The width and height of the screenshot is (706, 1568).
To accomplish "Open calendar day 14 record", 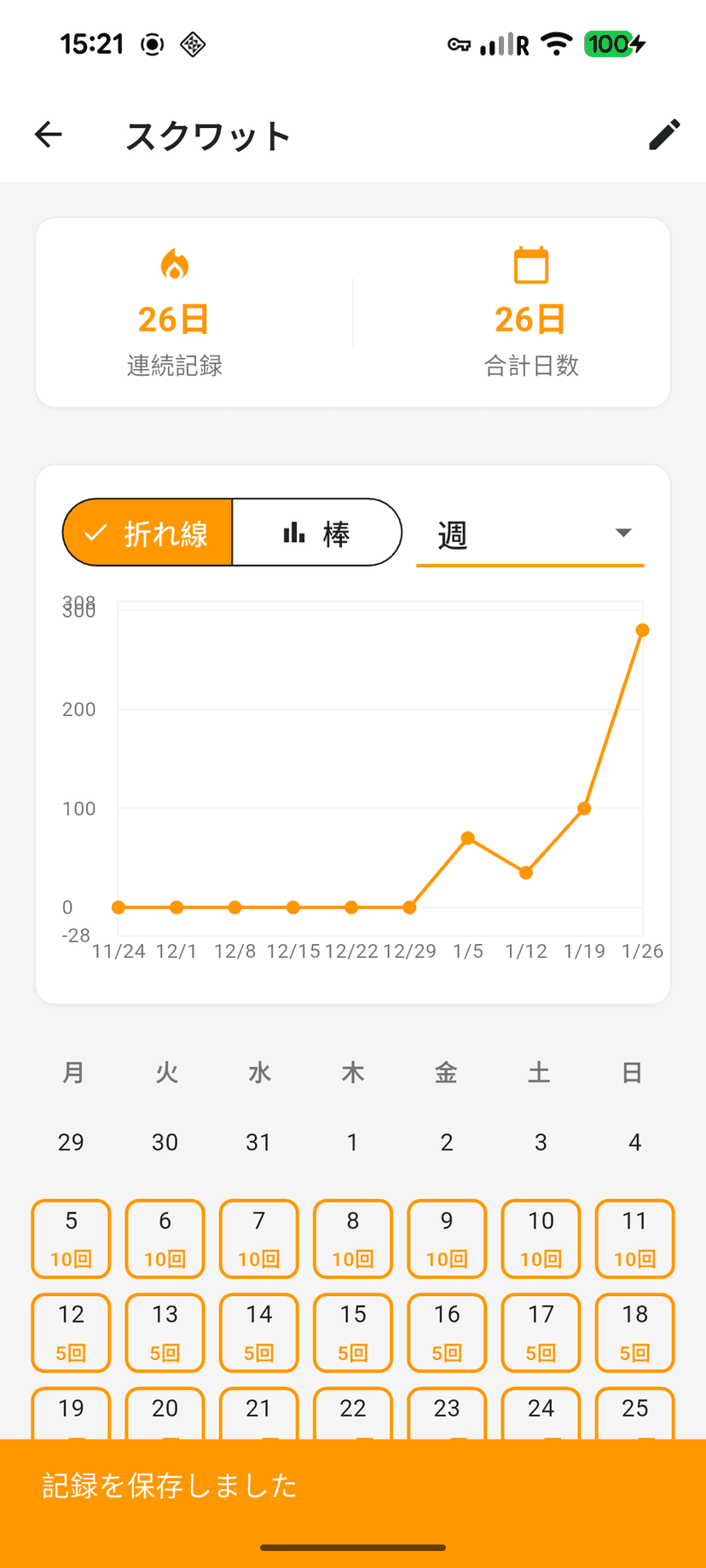I will (x=259, y=1332).
